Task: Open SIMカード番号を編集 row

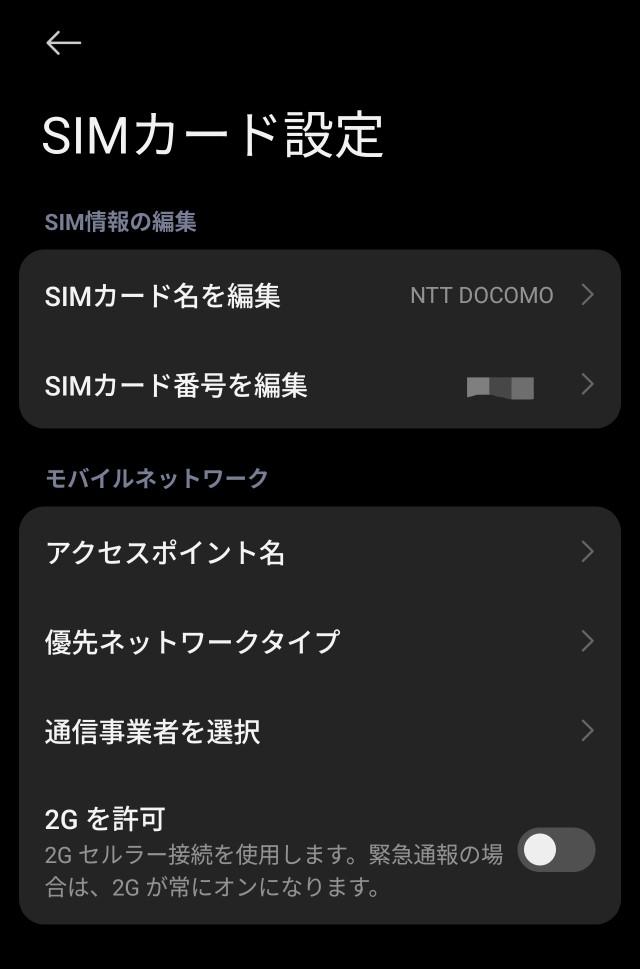Action: click(320, 385)
